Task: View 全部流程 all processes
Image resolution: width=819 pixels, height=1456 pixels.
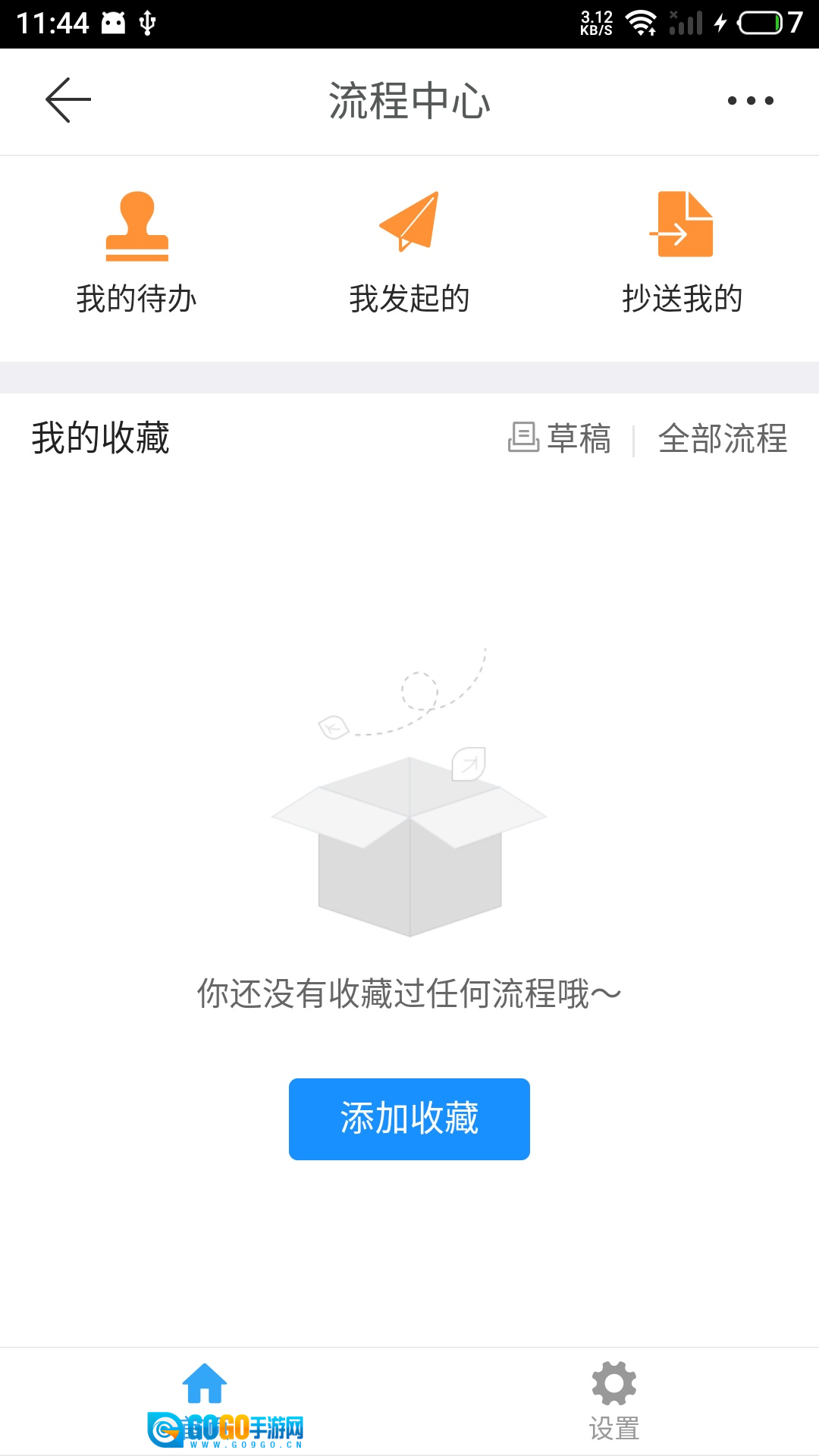Action: point(723,438)
